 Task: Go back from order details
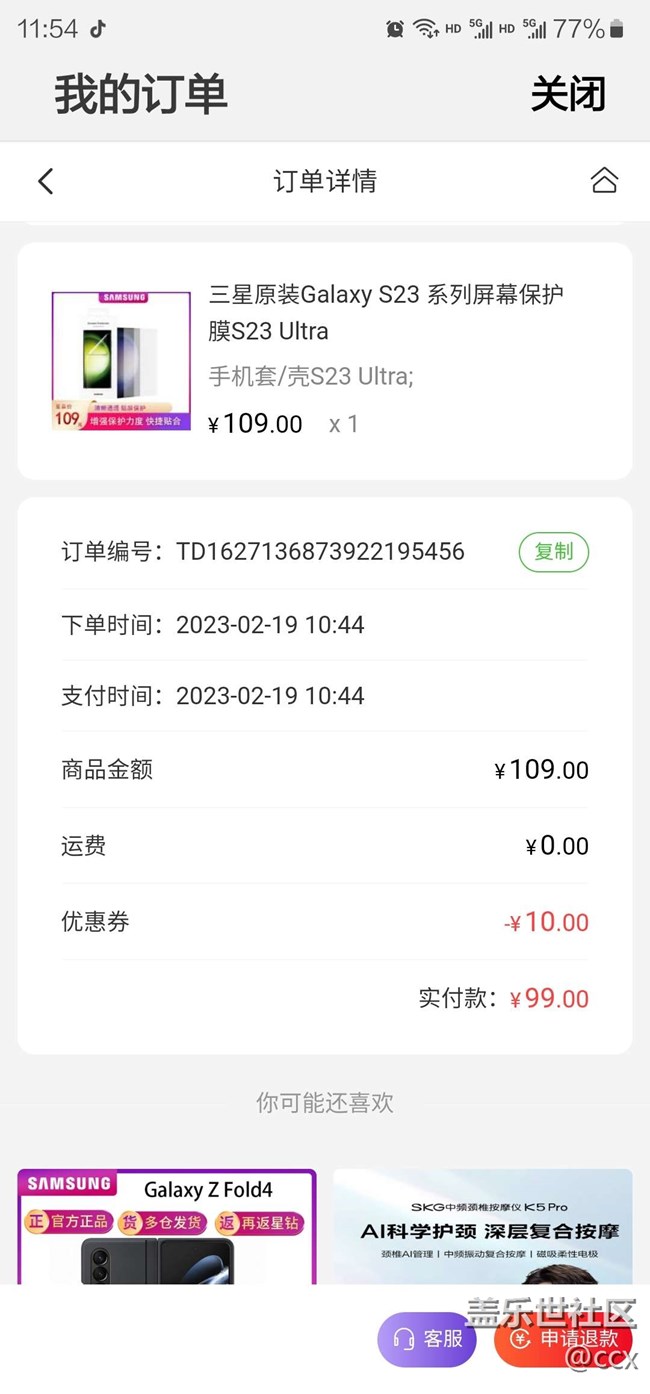(x=45, y=181)
